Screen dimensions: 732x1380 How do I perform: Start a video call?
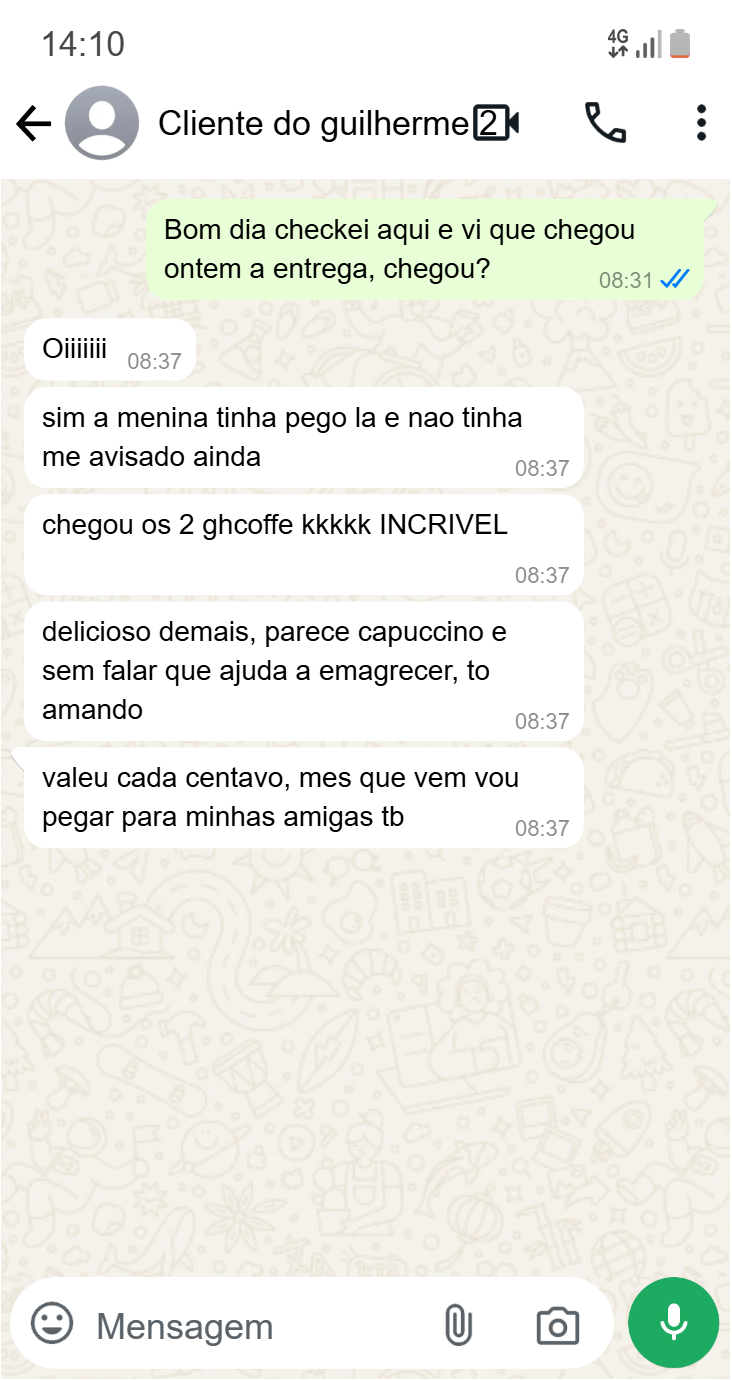[497, 124]
